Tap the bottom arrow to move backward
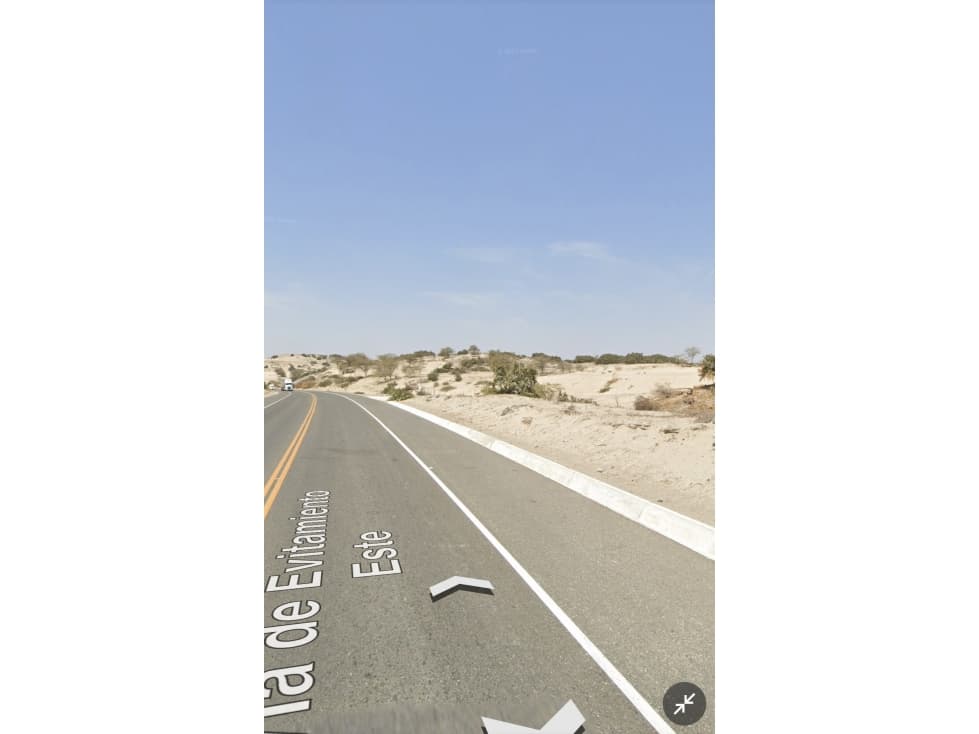This screenshot has height=734, width=979. pos(534,720)
